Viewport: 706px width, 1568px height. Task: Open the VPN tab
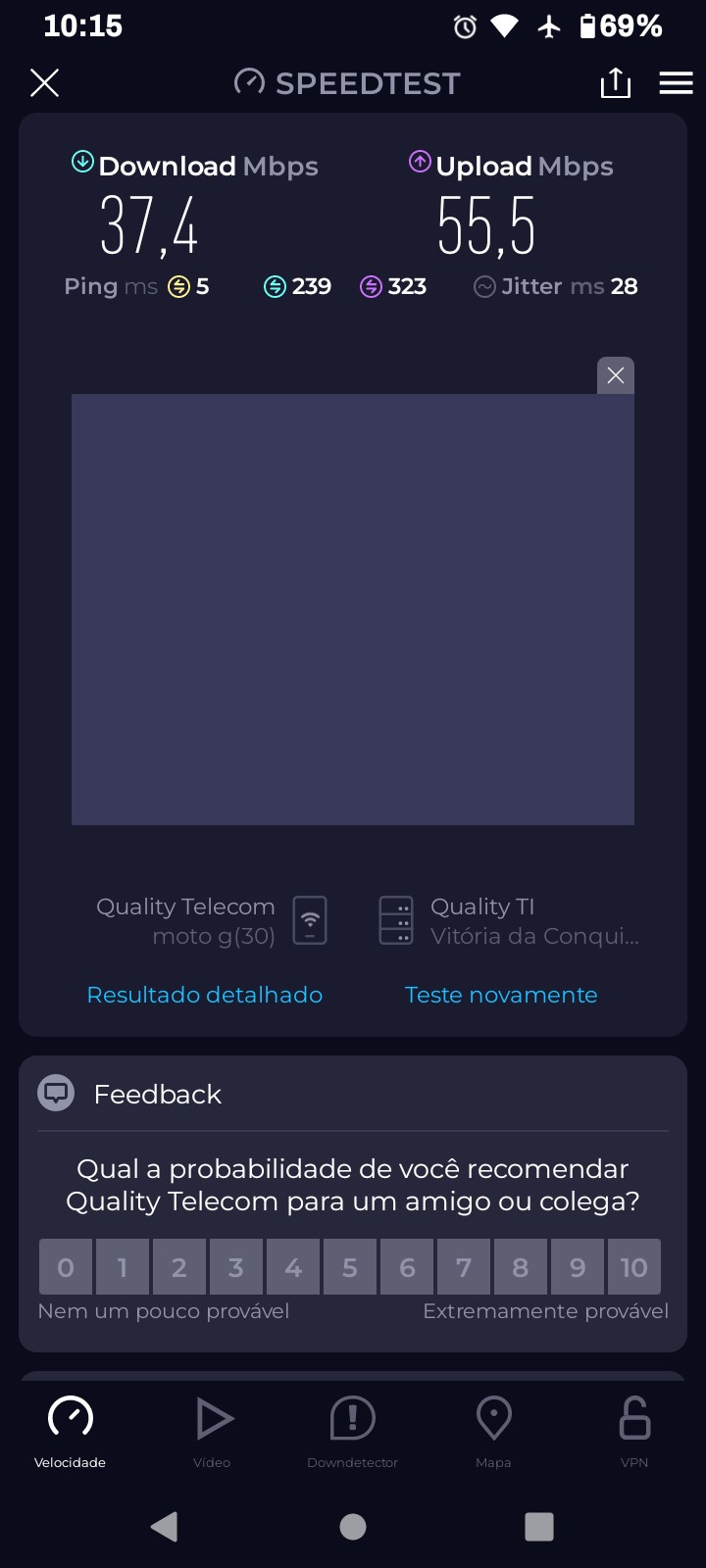tap(634, 1431)
